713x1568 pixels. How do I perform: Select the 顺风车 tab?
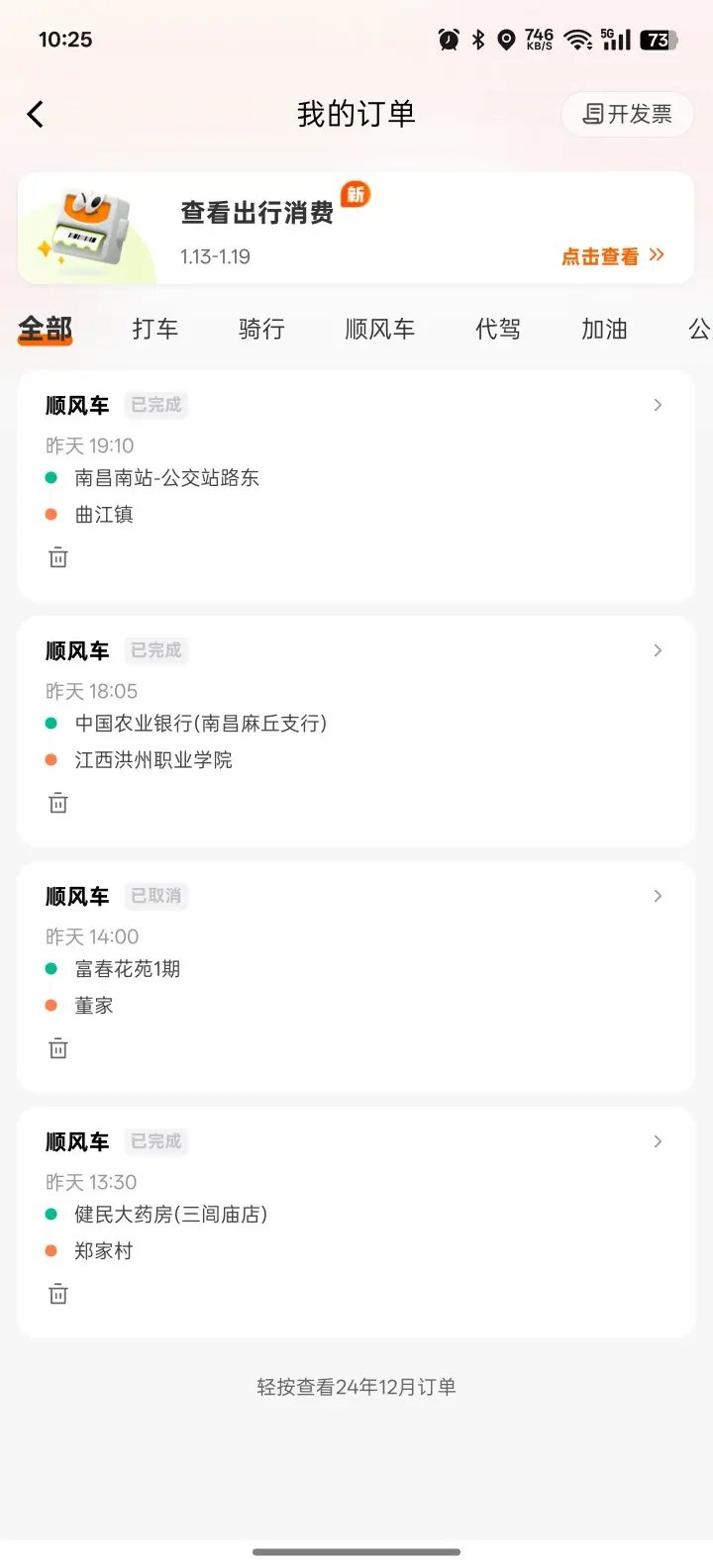coord(379,330)
